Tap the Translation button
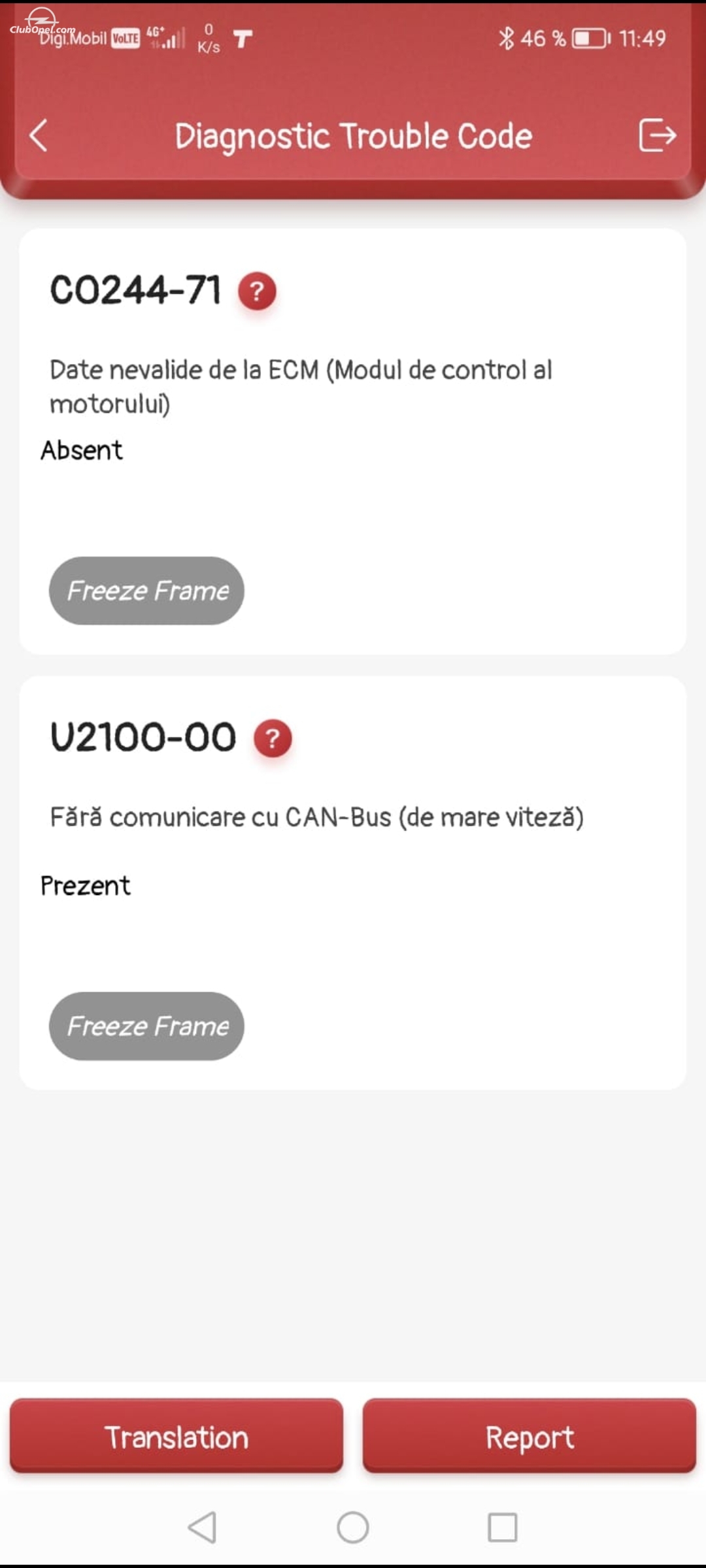Screen dimensions: 706x1568 [x=176, y=1435]
